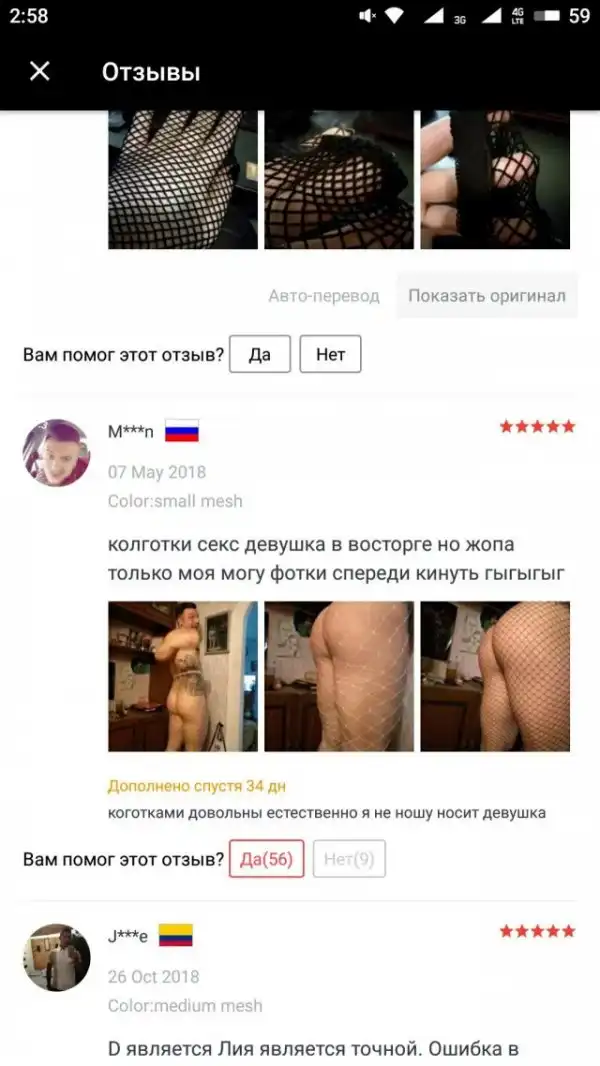Tap the Показать оригинал button

pos(487,295)
